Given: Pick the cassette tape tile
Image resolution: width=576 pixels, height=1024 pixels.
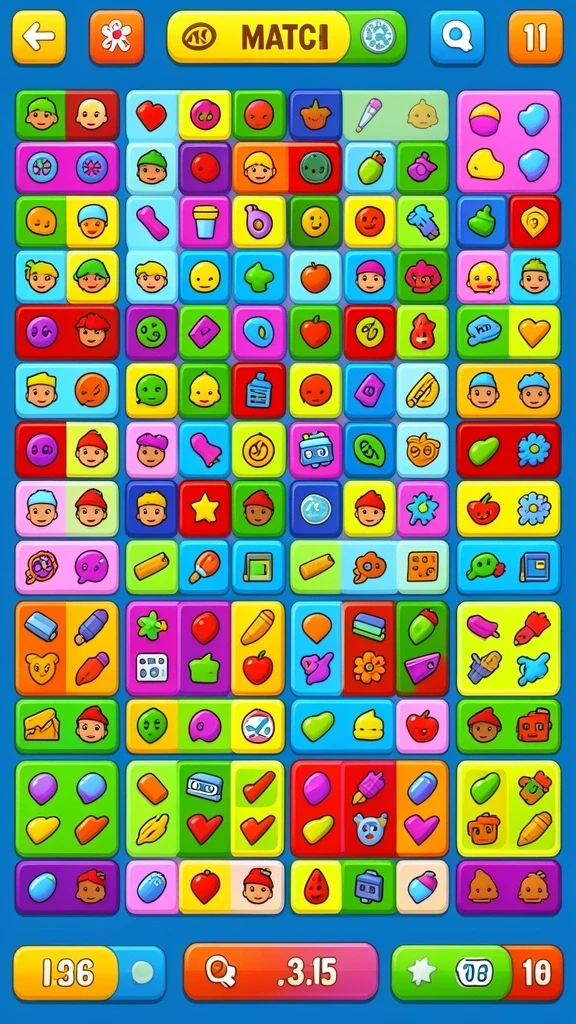Looking at the screenshot, I should pyautogui.click(x=205, y=786).
